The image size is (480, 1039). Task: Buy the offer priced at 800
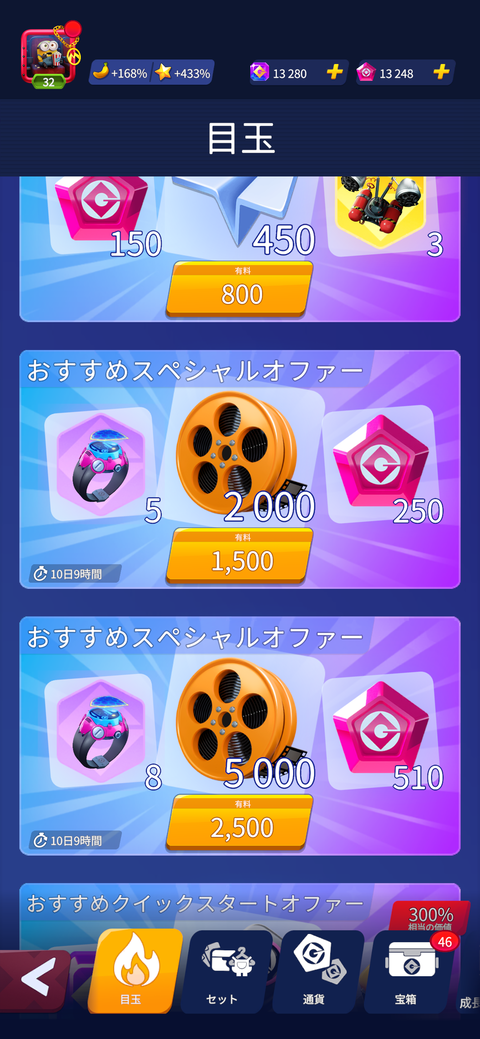[239, 289]
